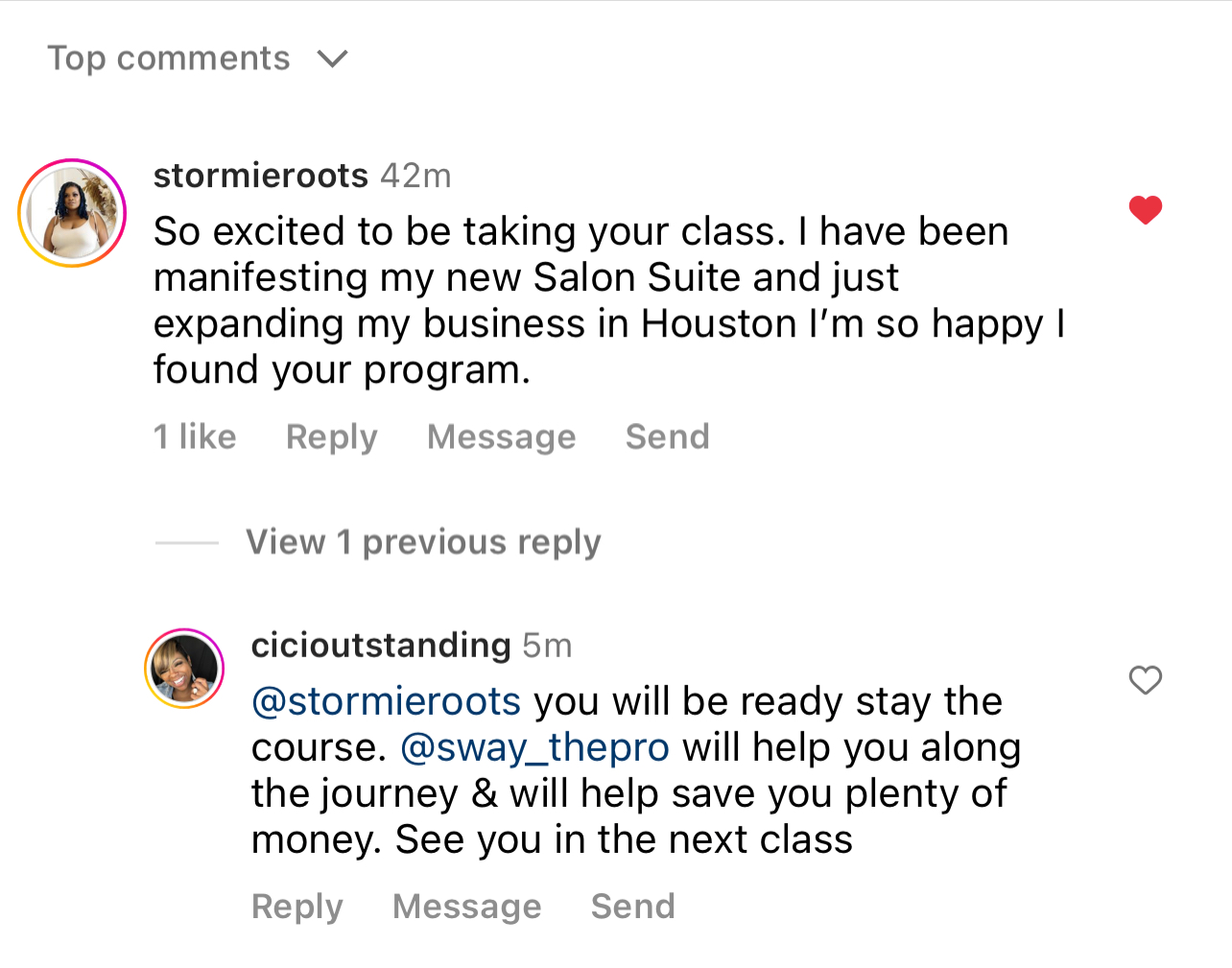This screenshot has height=968, width=1232.
Task: Message cicioutstanding from her reply
Action: (x=466, y=907)
